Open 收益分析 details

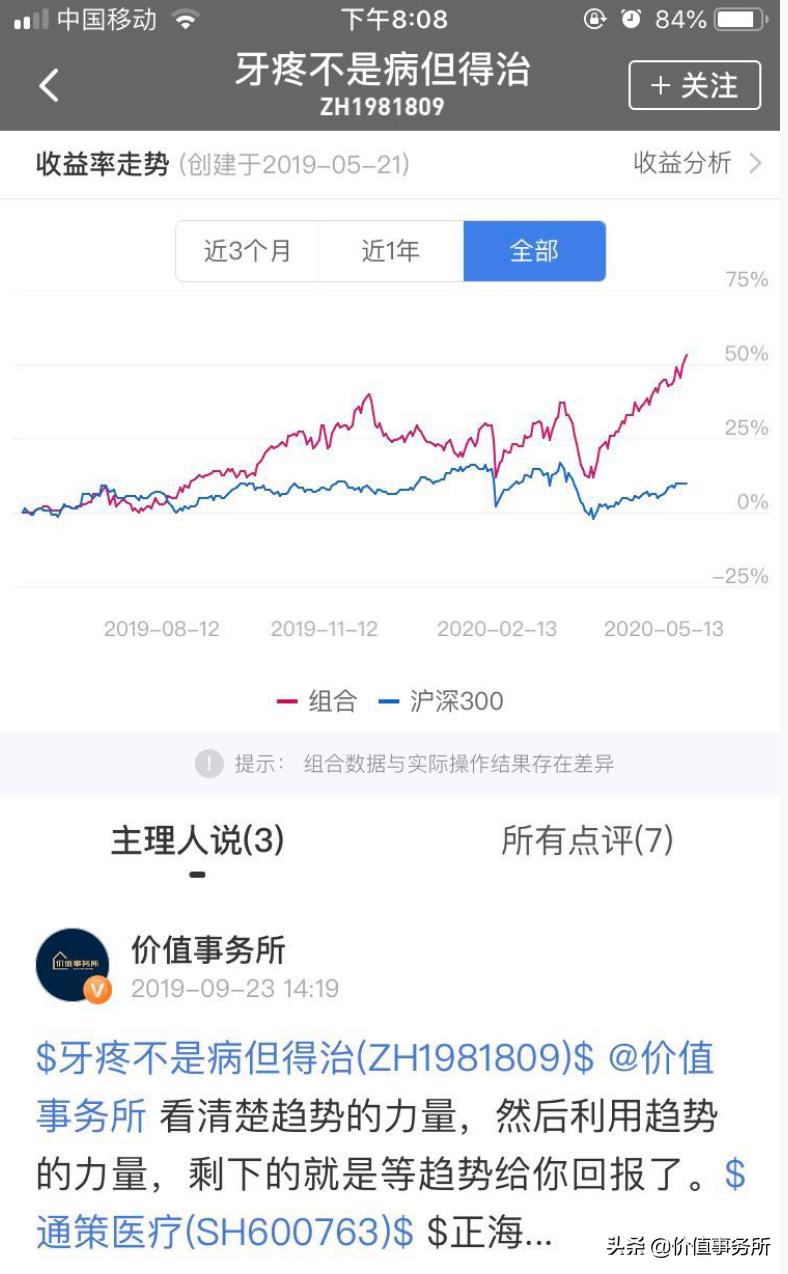tap(698, 163)
